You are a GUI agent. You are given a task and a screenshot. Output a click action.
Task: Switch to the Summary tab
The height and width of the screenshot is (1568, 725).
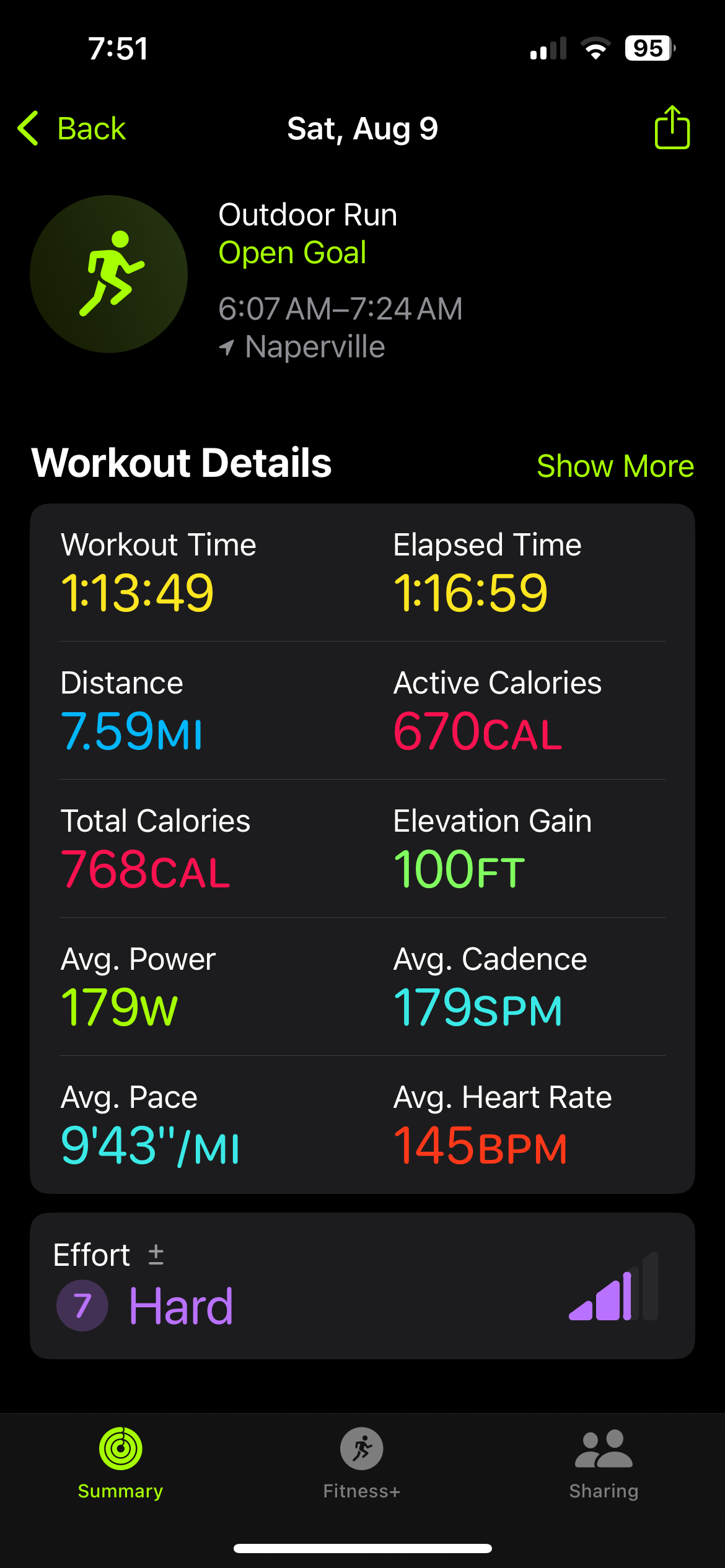121,1464
